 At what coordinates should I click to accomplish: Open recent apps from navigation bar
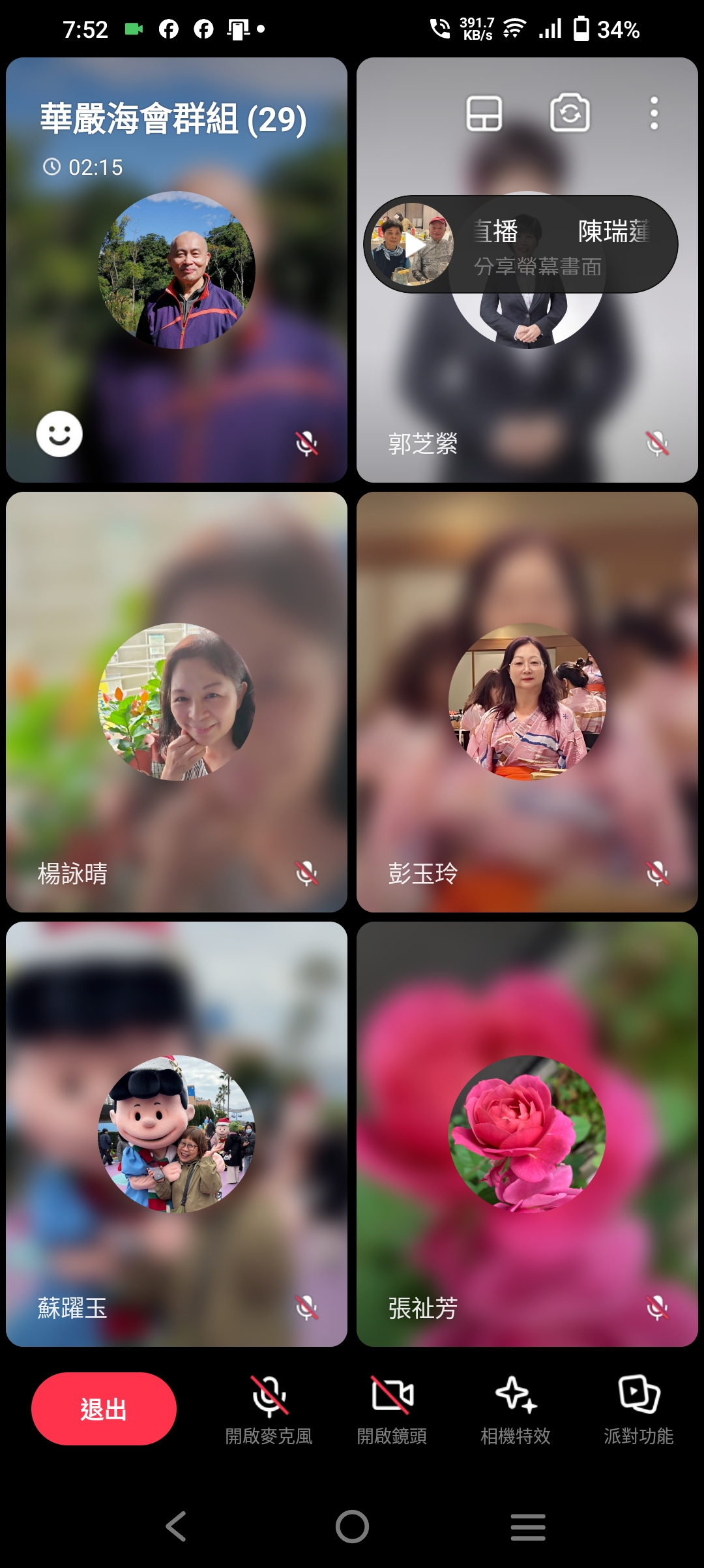click(x=528, y=1526)
